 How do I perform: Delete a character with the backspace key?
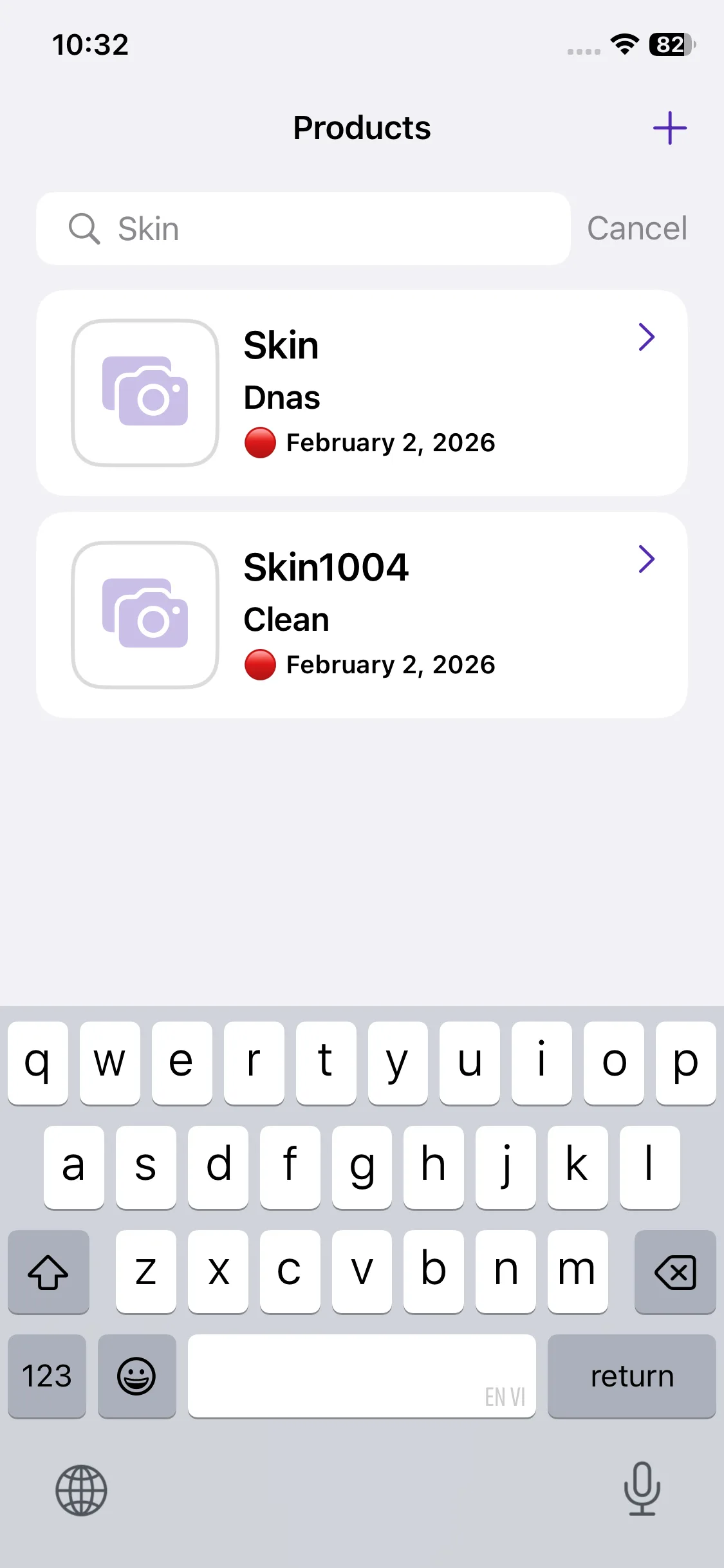tap(674, 1272)
